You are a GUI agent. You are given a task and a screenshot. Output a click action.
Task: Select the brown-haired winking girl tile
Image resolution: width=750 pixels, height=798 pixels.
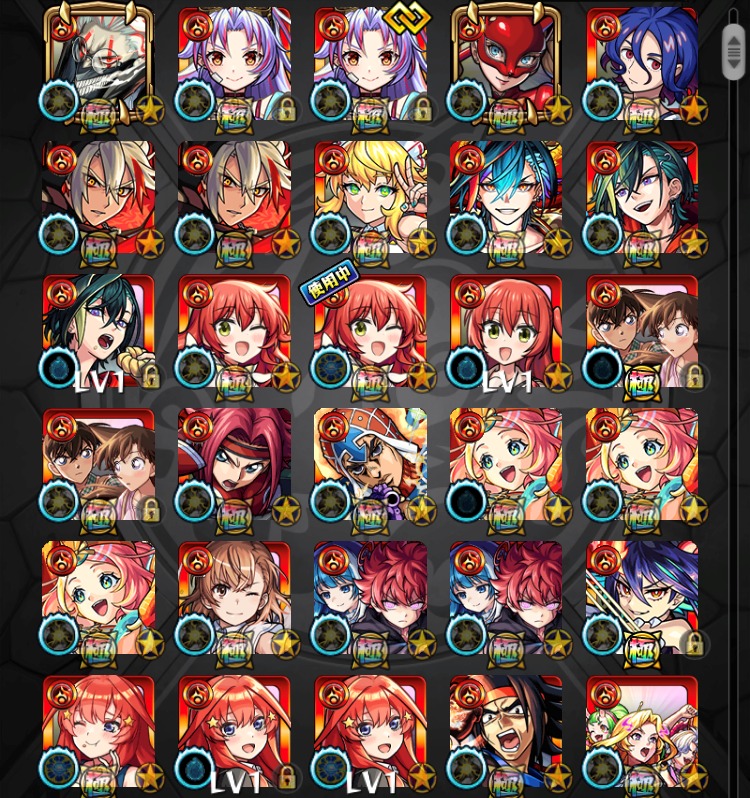[234, 598]
